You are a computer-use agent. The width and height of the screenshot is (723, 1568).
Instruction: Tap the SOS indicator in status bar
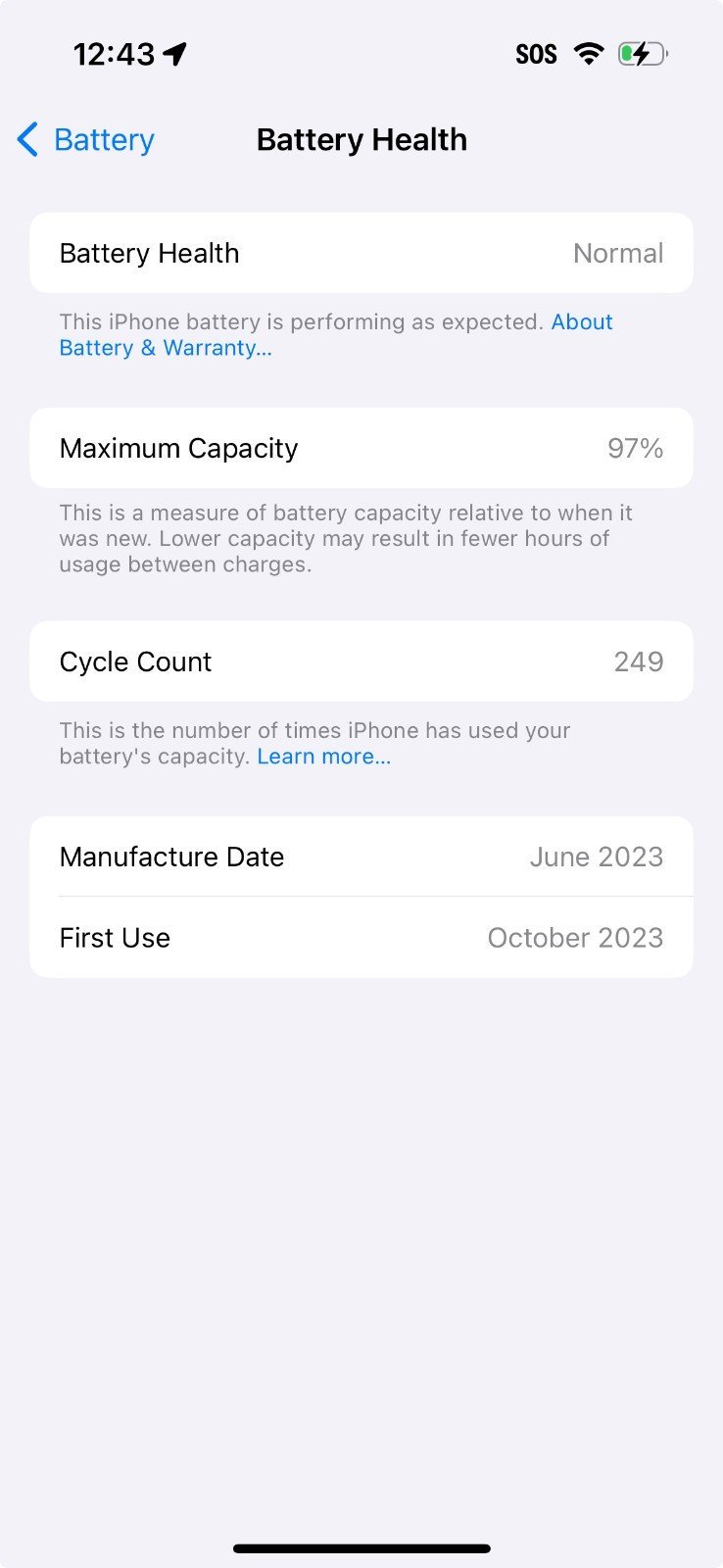(535, 54)
